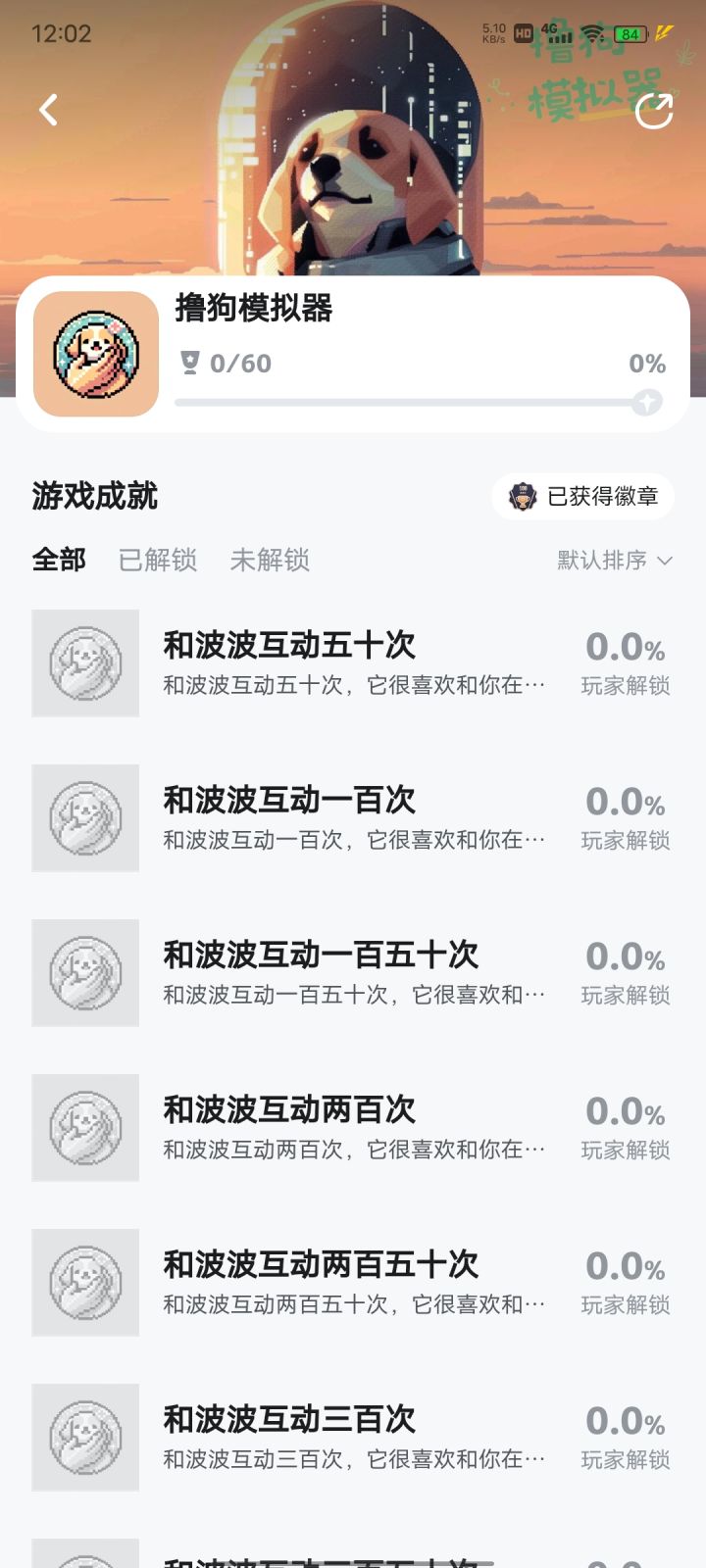Viewport: 706px width, 1568px height.
Task: Open the 已获得徽章 badge button
Action: (584, 497)
